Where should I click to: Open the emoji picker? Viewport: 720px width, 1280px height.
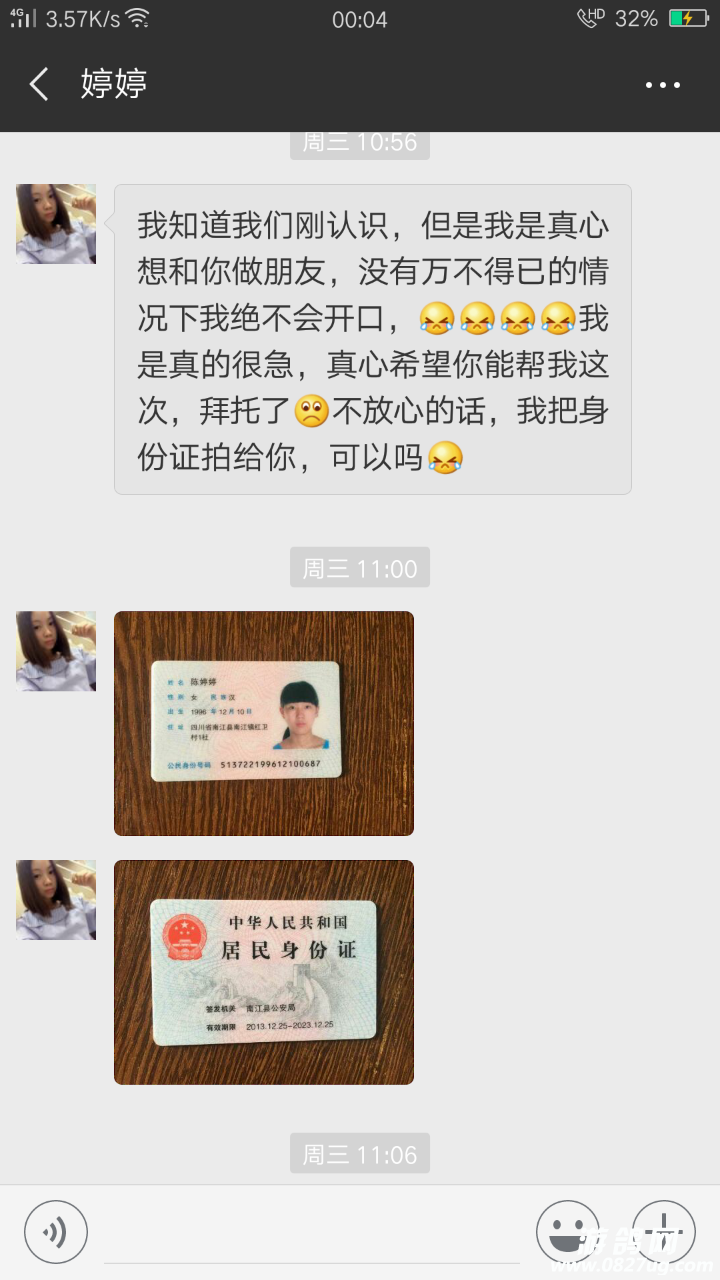click(x=567, y=1232)
